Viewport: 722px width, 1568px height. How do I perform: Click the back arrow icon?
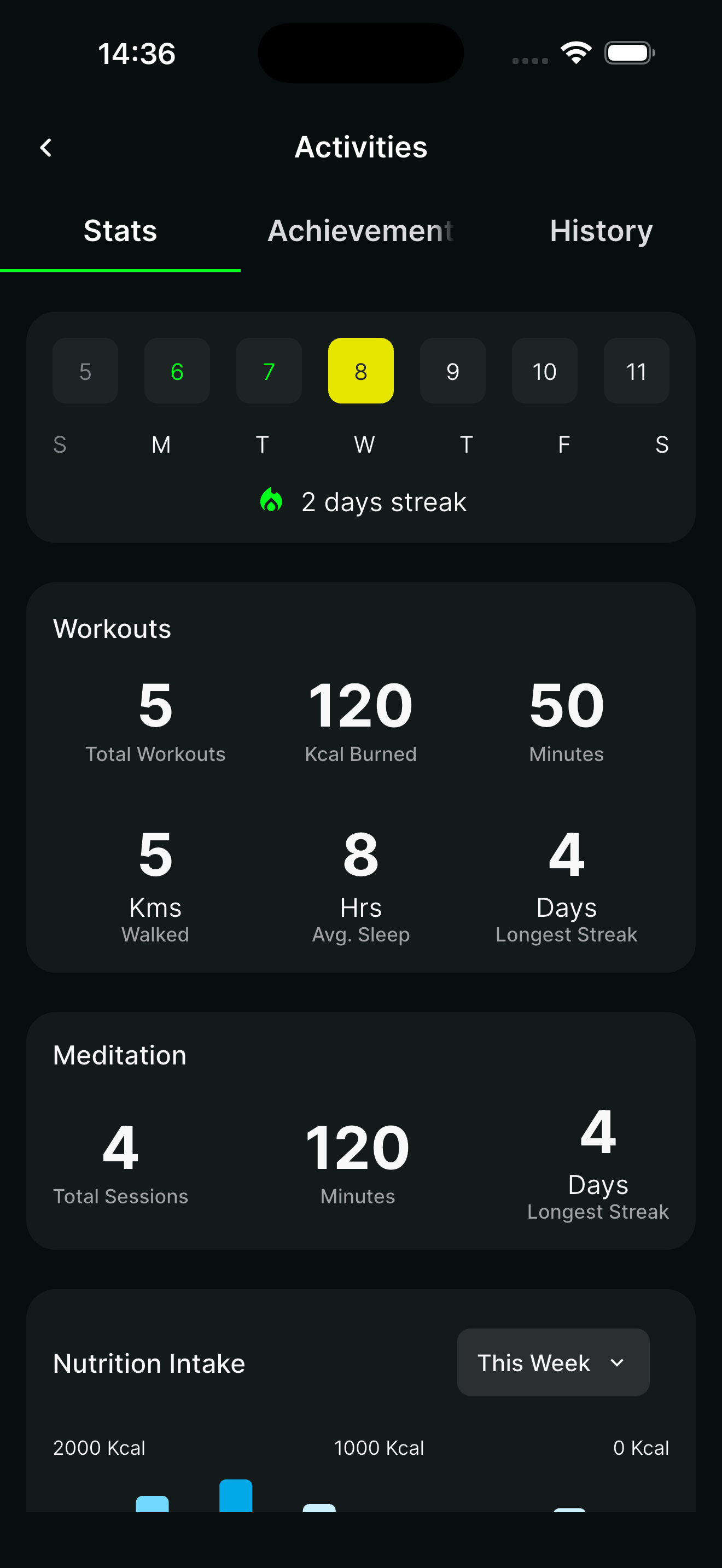45,147
